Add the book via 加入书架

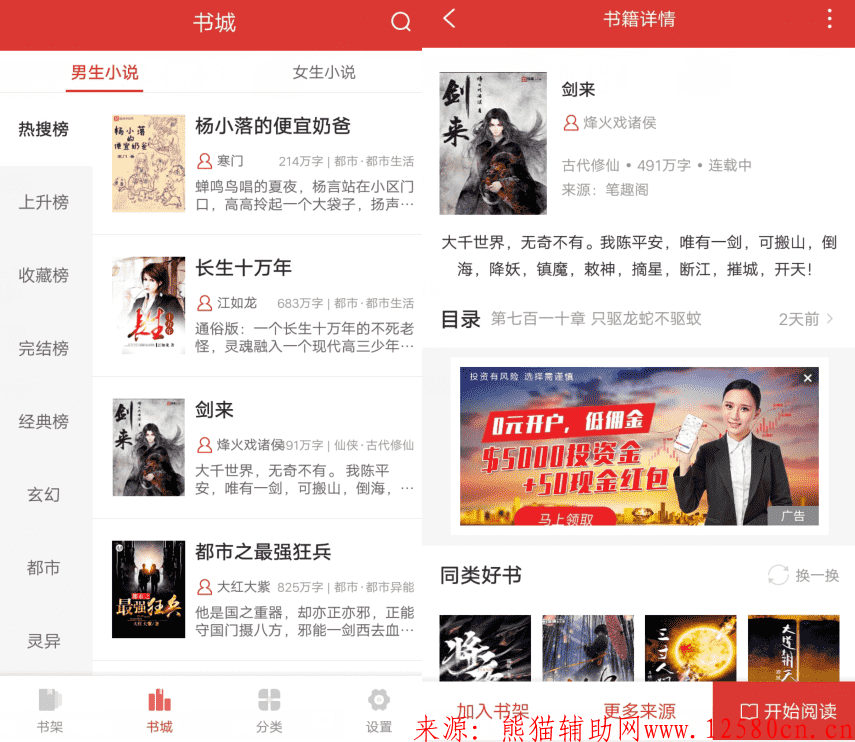pyautogui.click(x=493, y=711)
